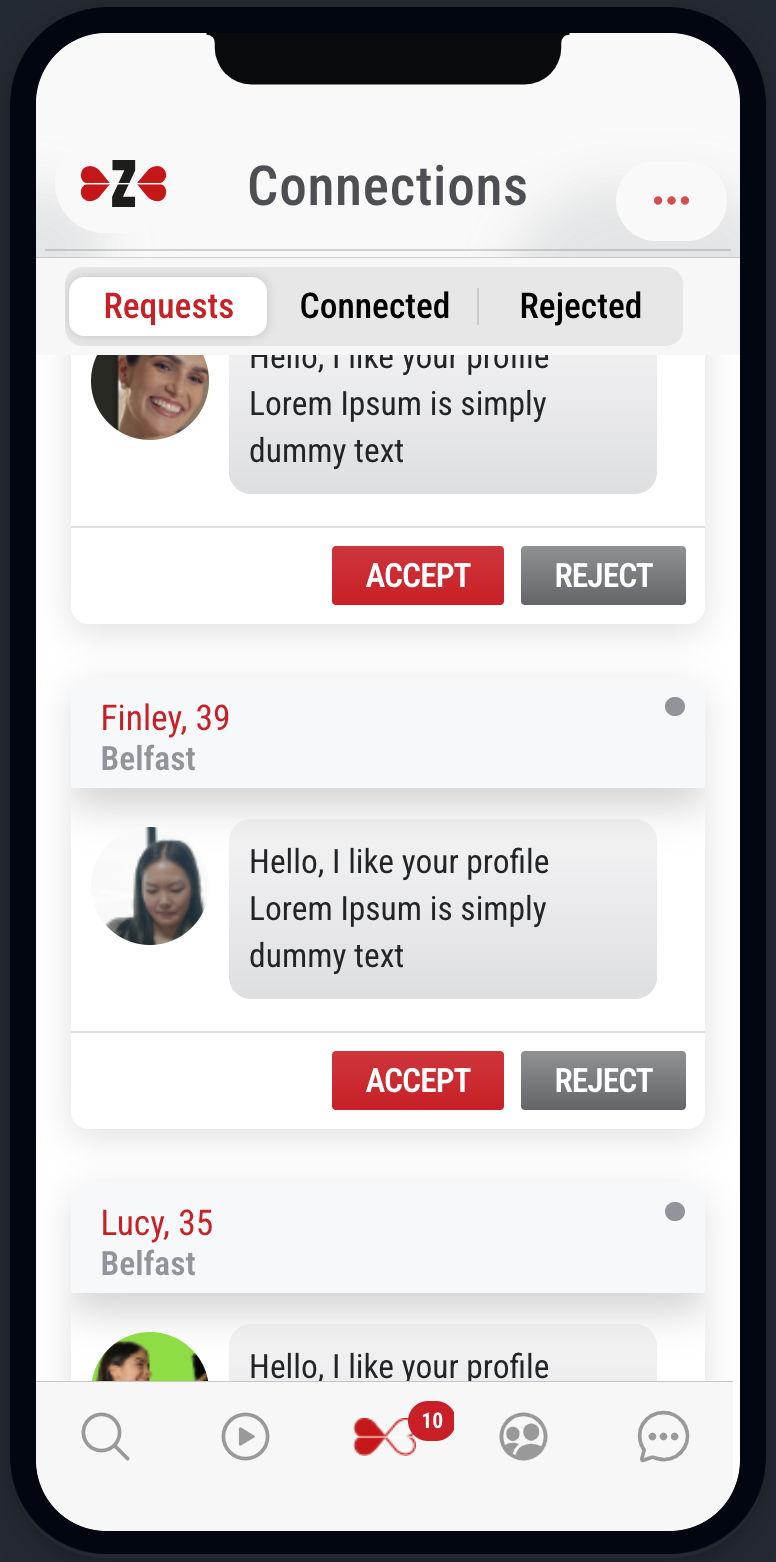Image resolution: width=776 pixels, height=1562 pixels.
Task: Accept Finley's connection request
Action: click(417, 1080)
